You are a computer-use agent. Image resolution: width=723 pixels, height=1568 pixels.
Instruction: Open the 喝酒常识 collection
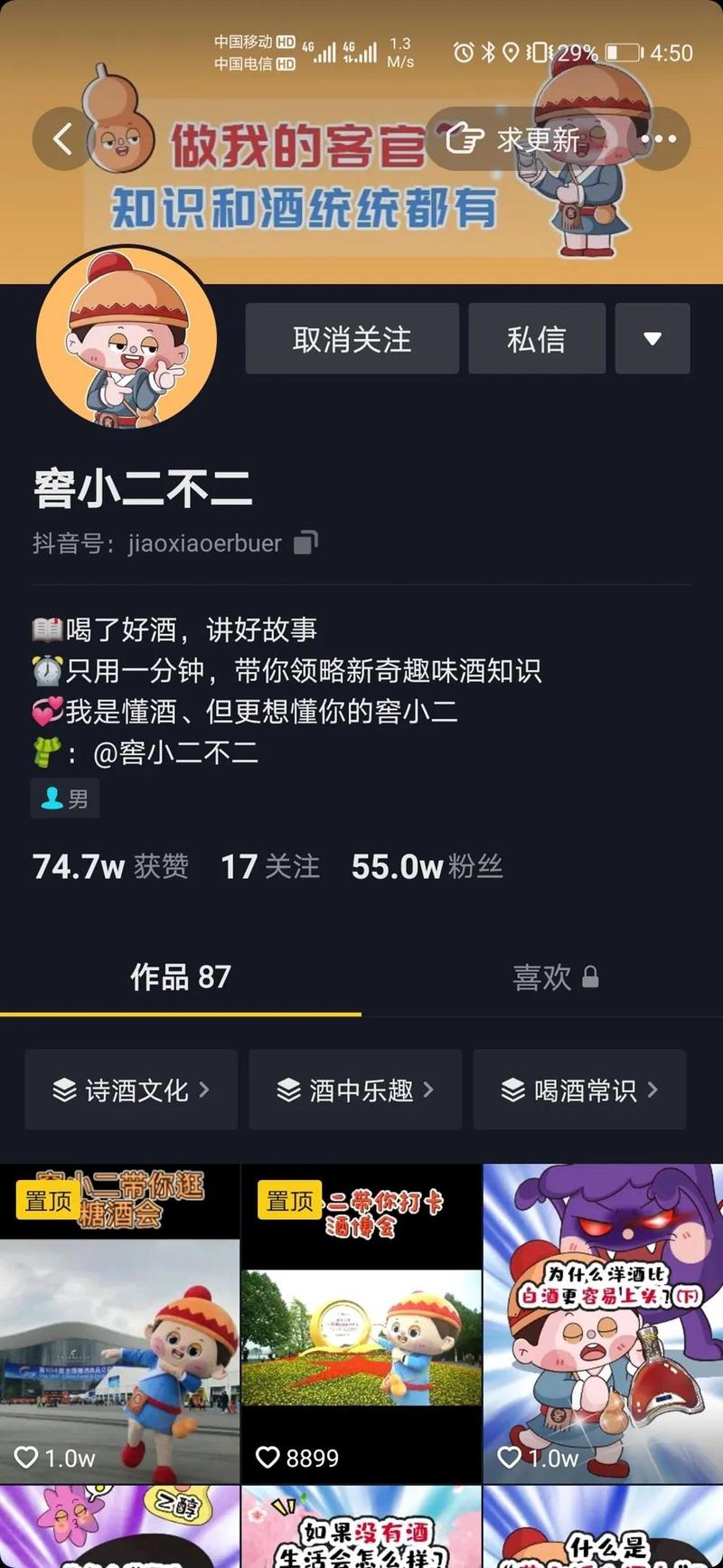coord(579,1090)
